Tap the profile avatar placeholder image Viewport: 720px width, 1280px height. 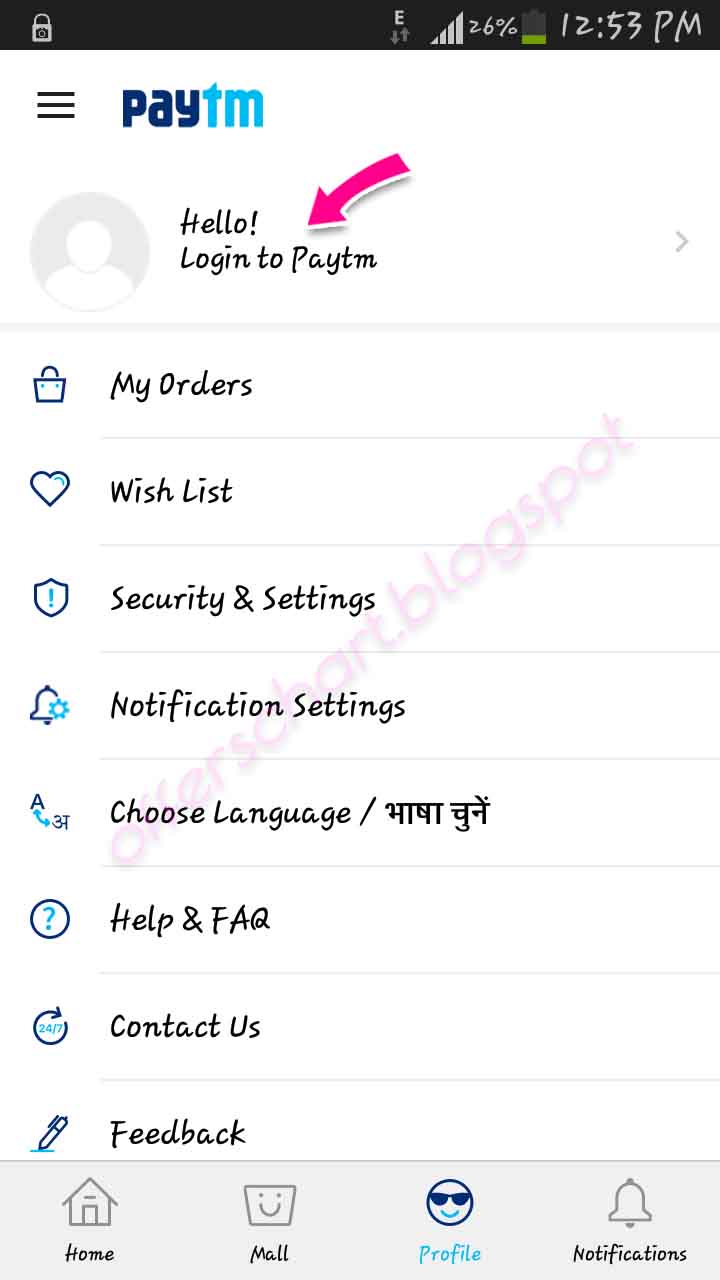click(90, 250)
